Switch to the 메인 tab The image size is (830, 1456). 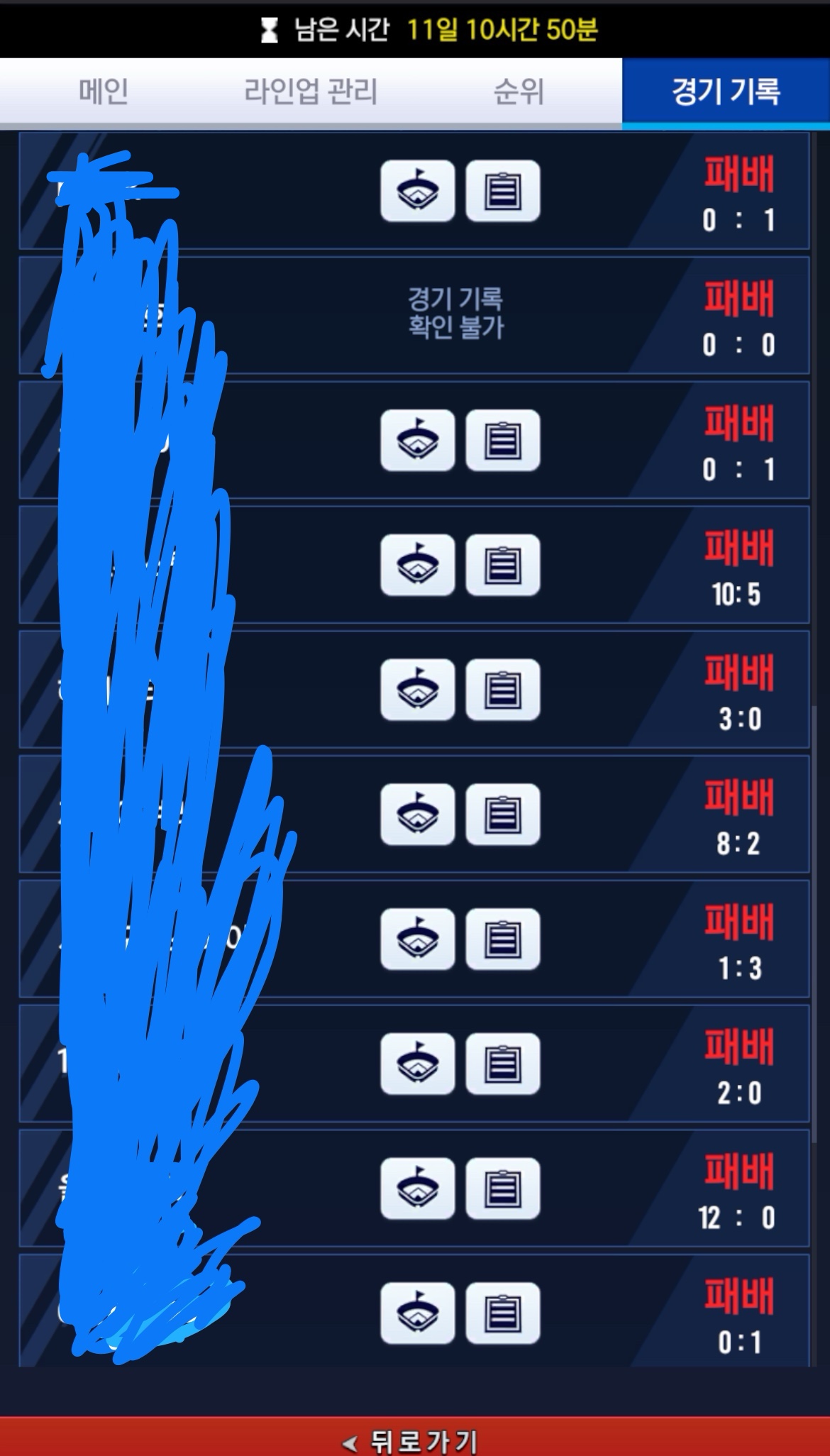[104, 92]
